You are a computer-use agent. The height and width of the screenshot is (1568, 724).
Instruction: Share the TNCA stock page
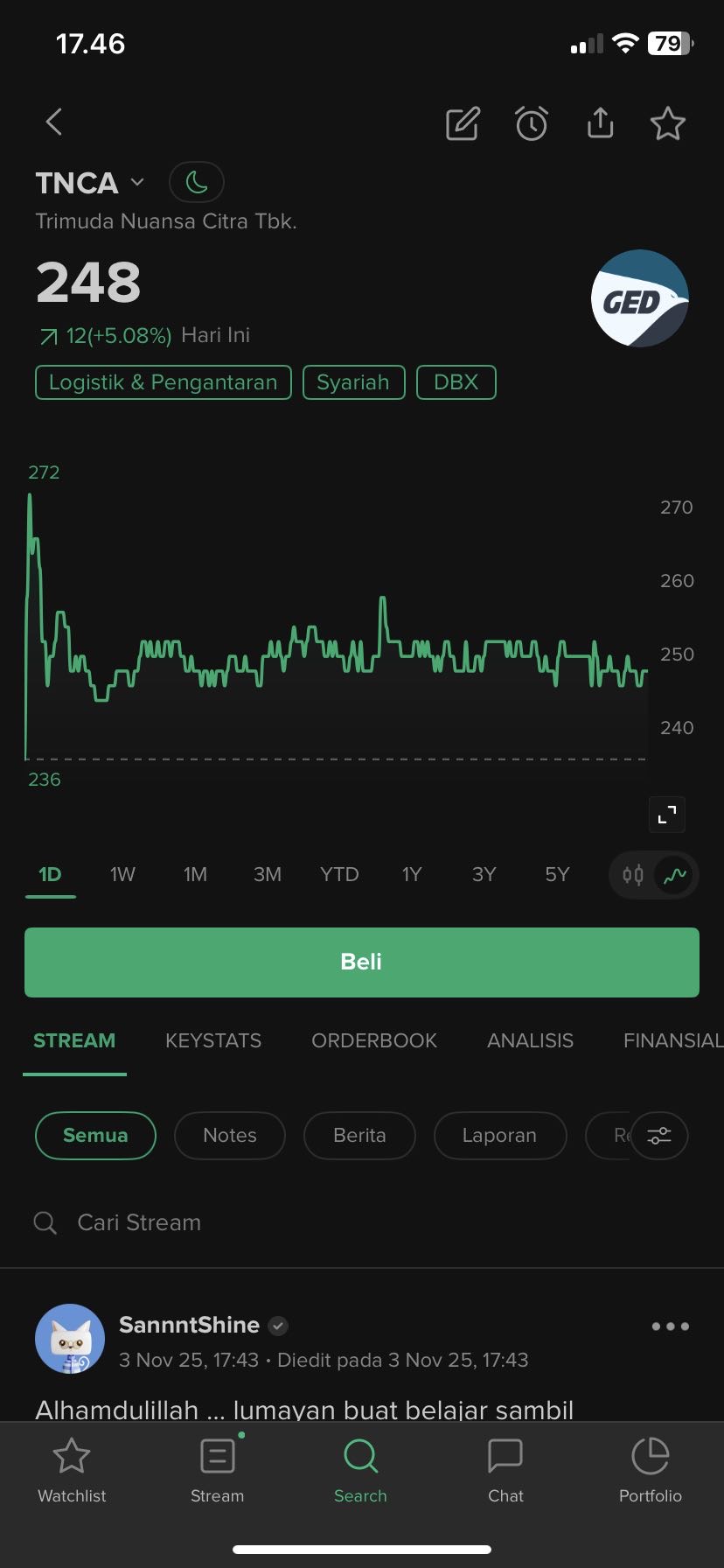point(600,123)
